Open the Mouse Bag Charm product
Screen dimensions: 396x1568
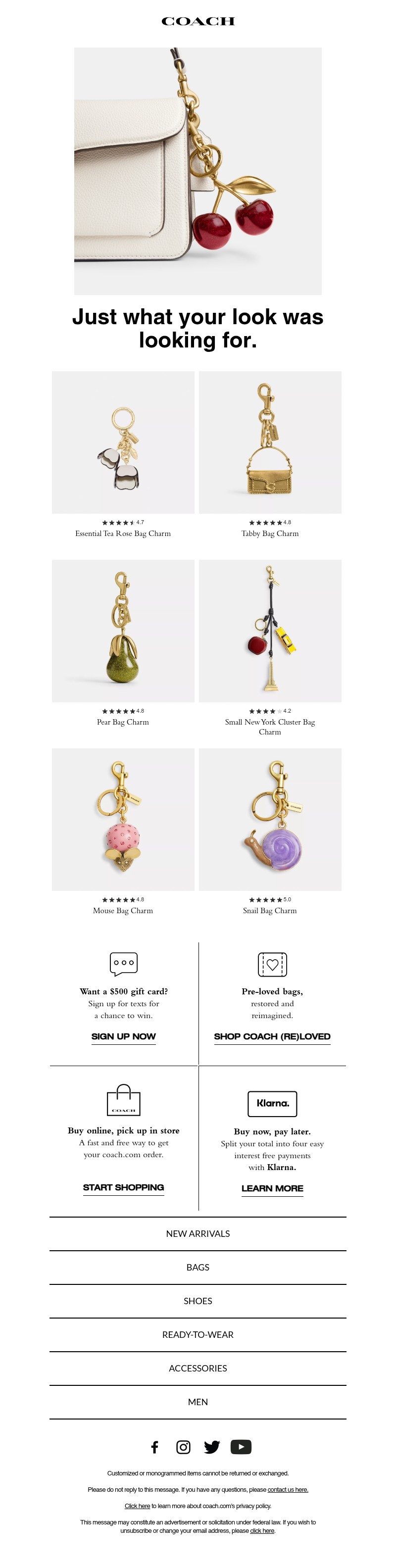tap(123, 819)
